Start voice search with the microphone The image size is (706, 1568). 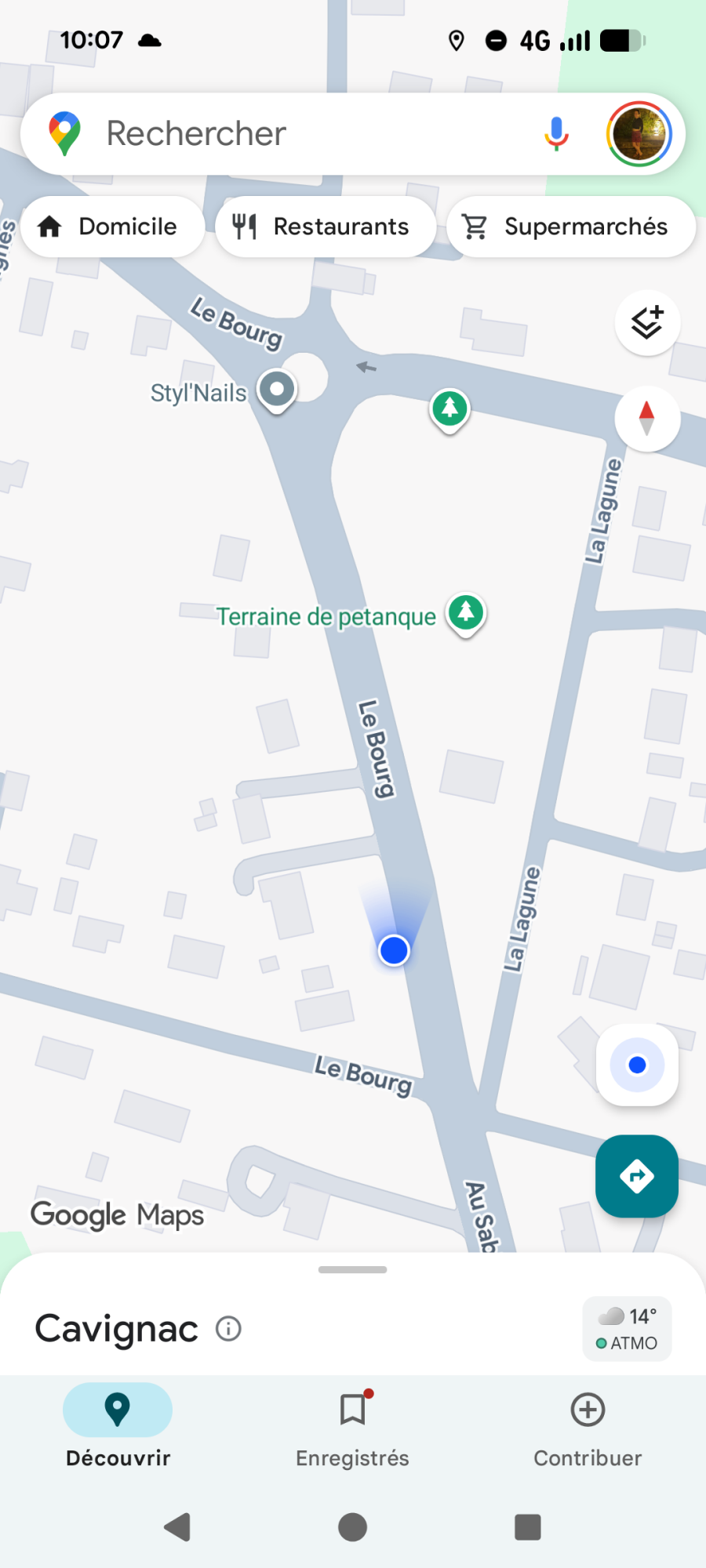click(556, 133)
